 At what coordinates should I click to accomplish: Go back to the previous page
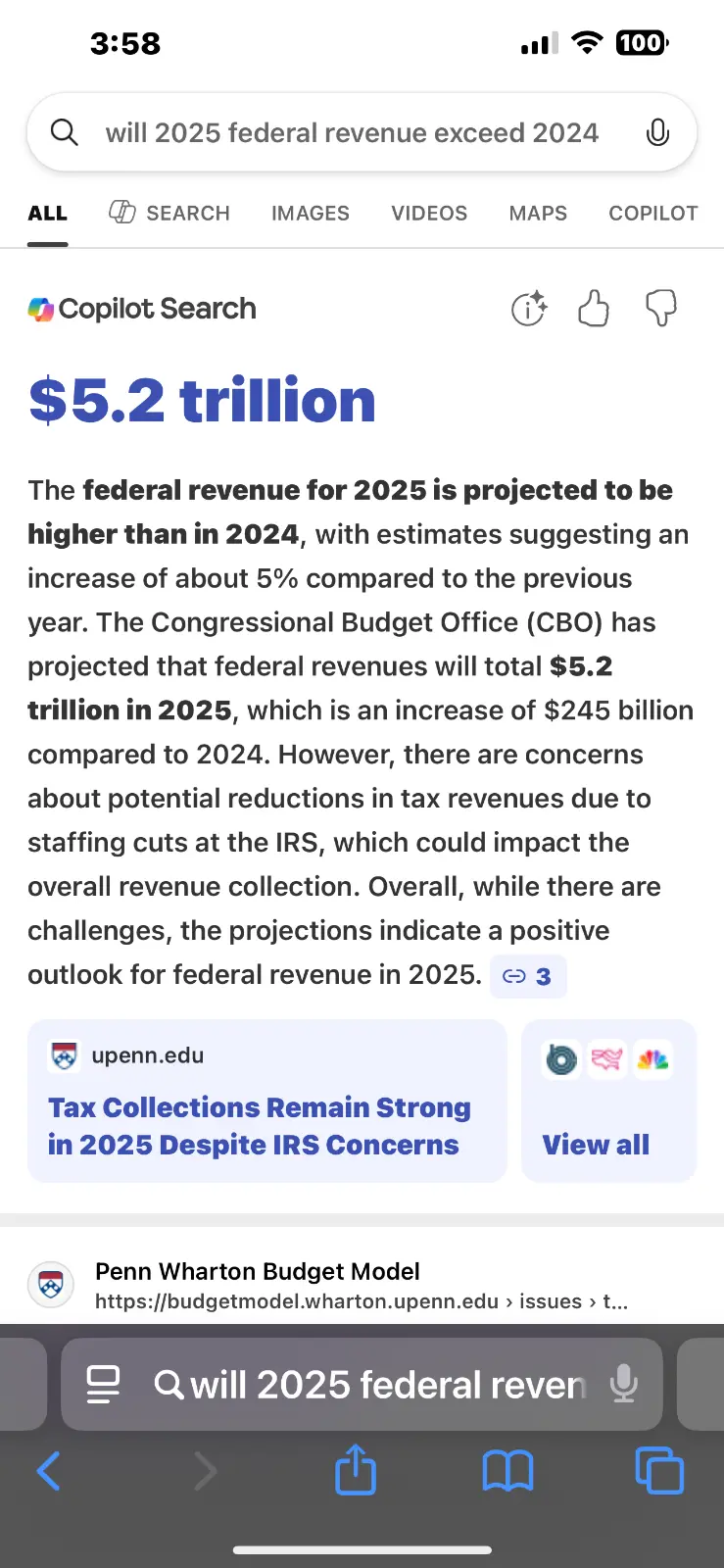point(49,1471)
